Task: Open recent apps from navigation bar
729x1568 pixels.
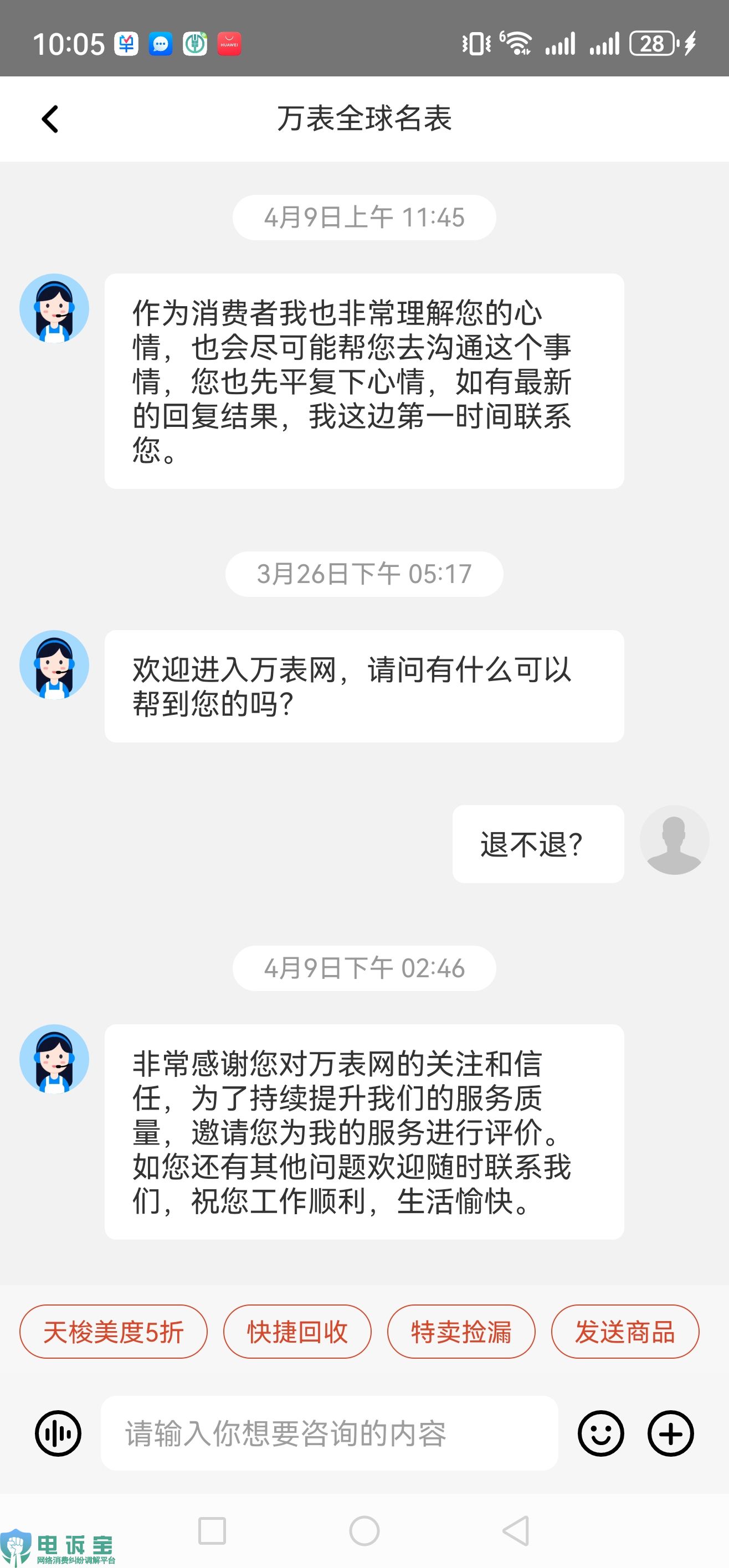Action: coord(212,1531)
